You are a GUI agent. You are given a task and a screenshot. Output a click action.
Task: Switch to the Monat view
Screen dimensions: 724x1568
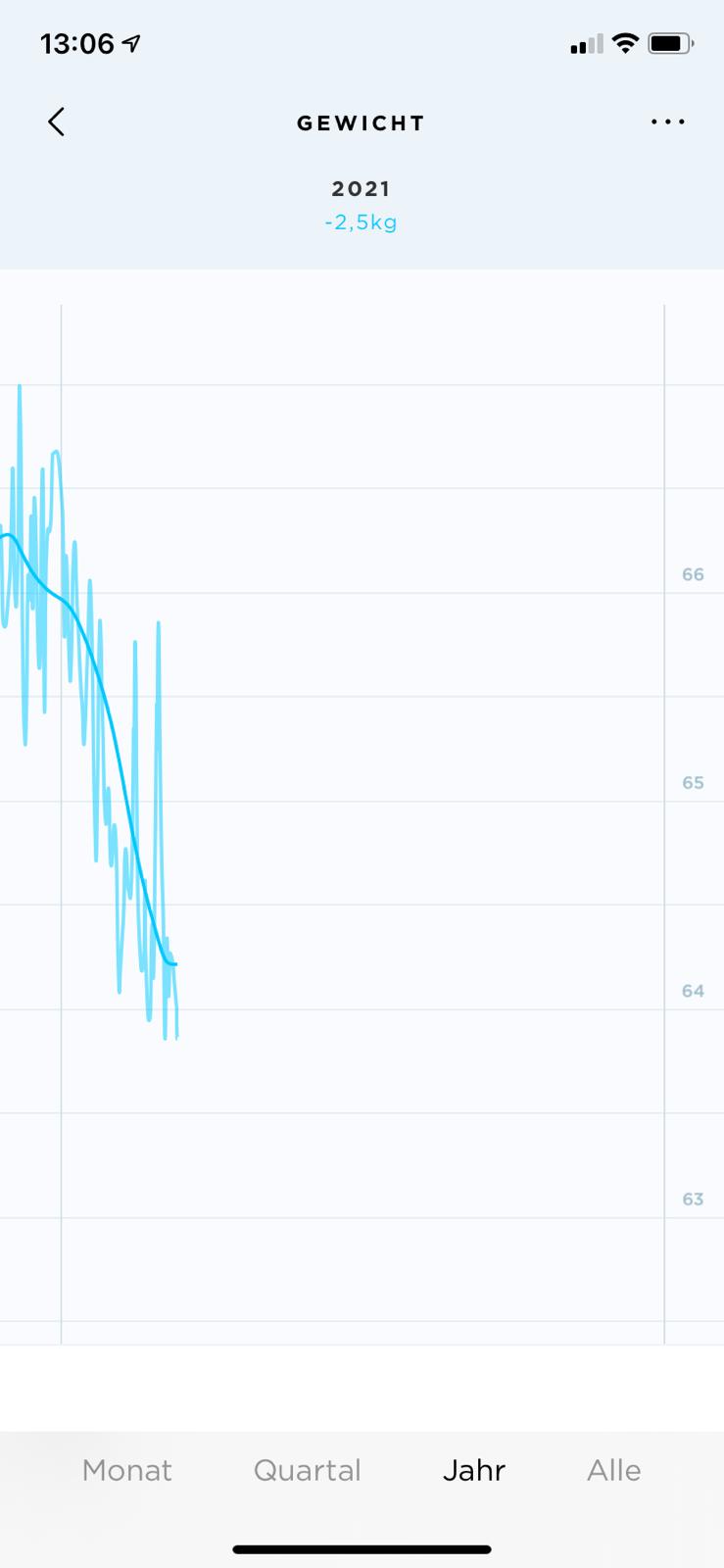(127, 1470)
